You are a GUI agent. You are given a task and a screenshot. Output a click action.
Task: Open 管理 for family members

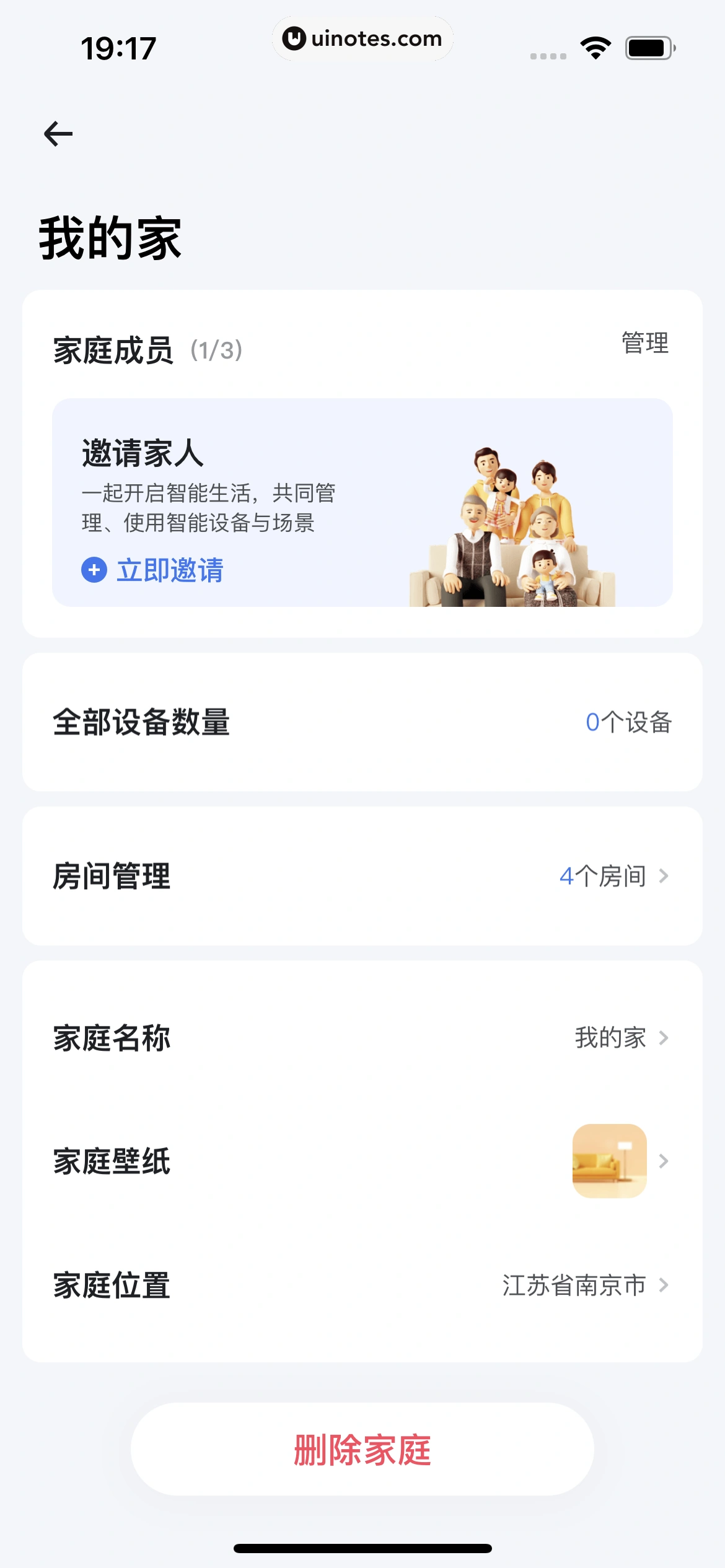point(644,343)
